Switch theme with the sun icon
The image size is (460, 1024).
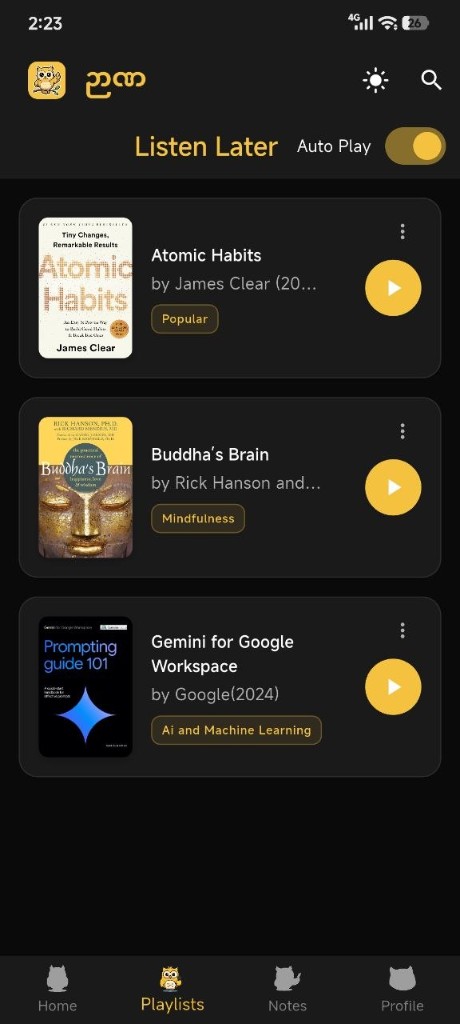375,80
